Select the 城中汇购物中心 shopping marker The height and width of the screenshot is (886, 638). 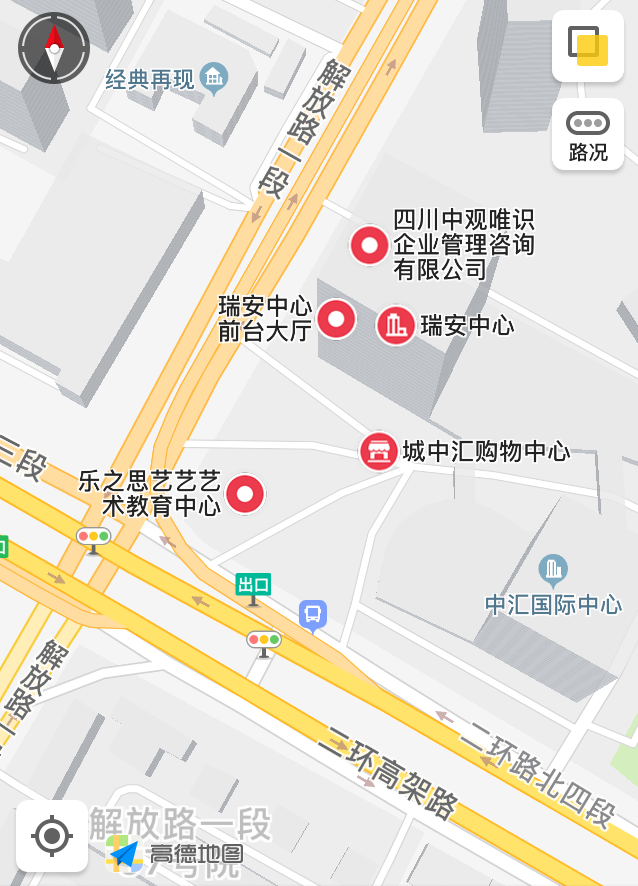pyautogui.click(x=379, y=451)
